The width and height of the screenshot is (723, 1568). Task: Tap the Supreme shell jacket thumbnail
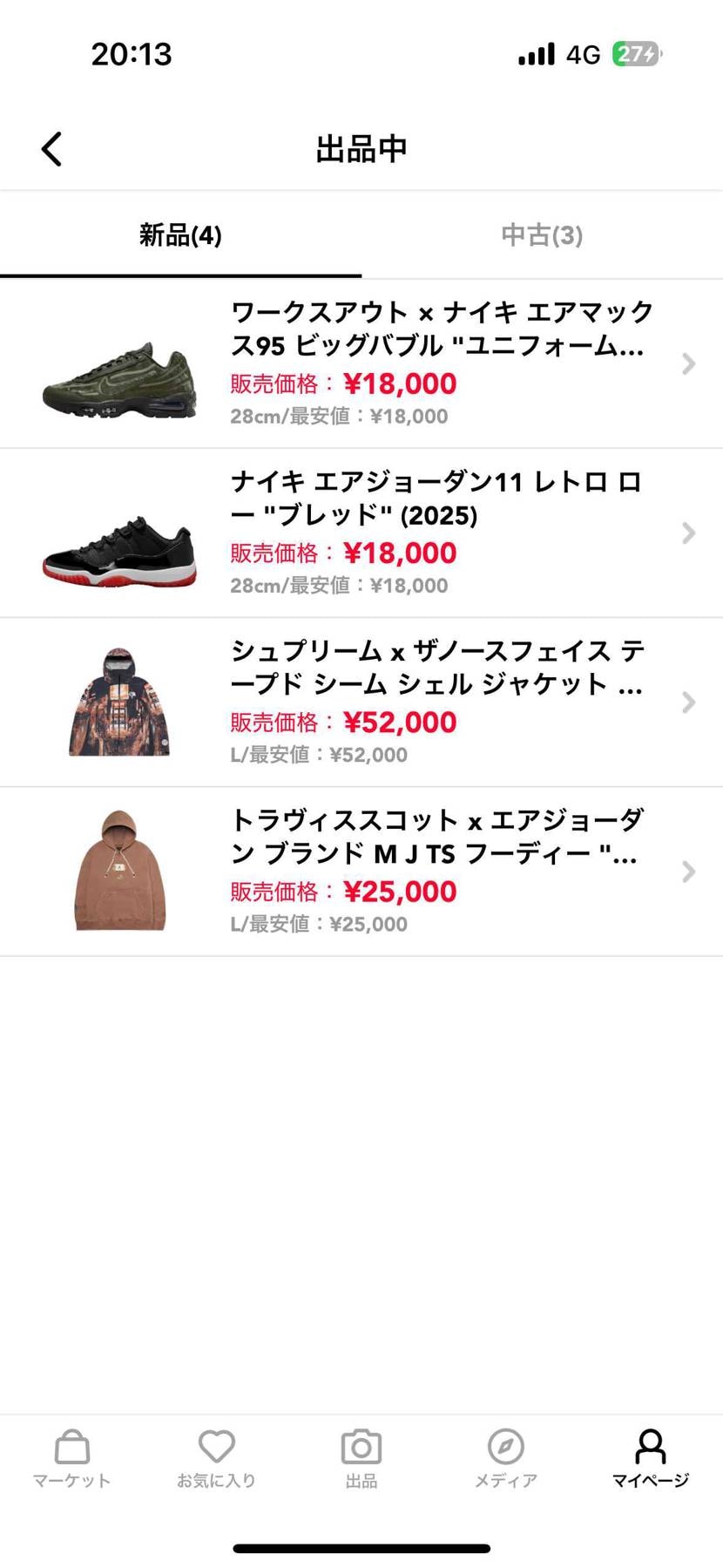(x=119, y=703)
